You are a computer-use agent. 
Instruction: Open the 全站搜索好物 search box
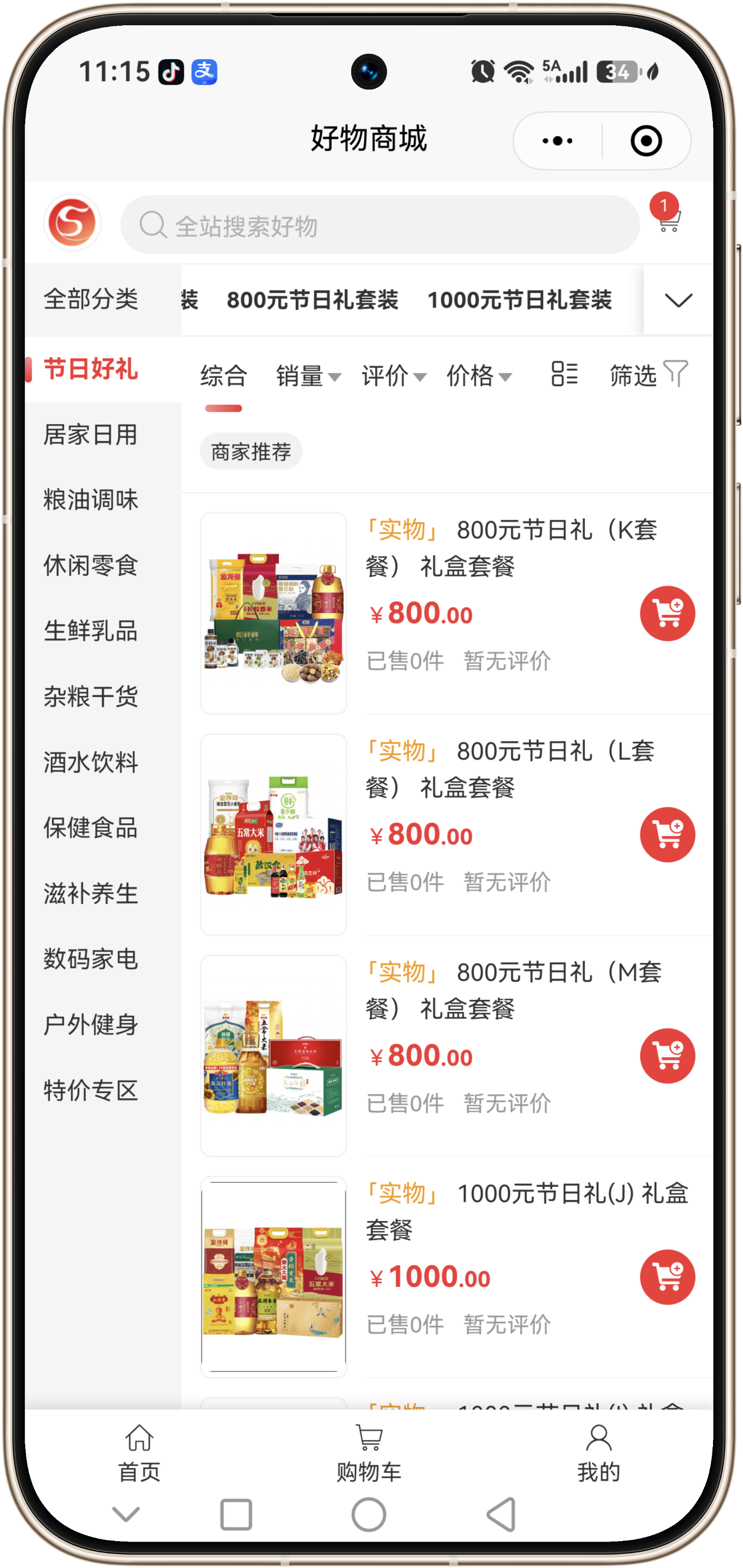(x=380, y=225)
